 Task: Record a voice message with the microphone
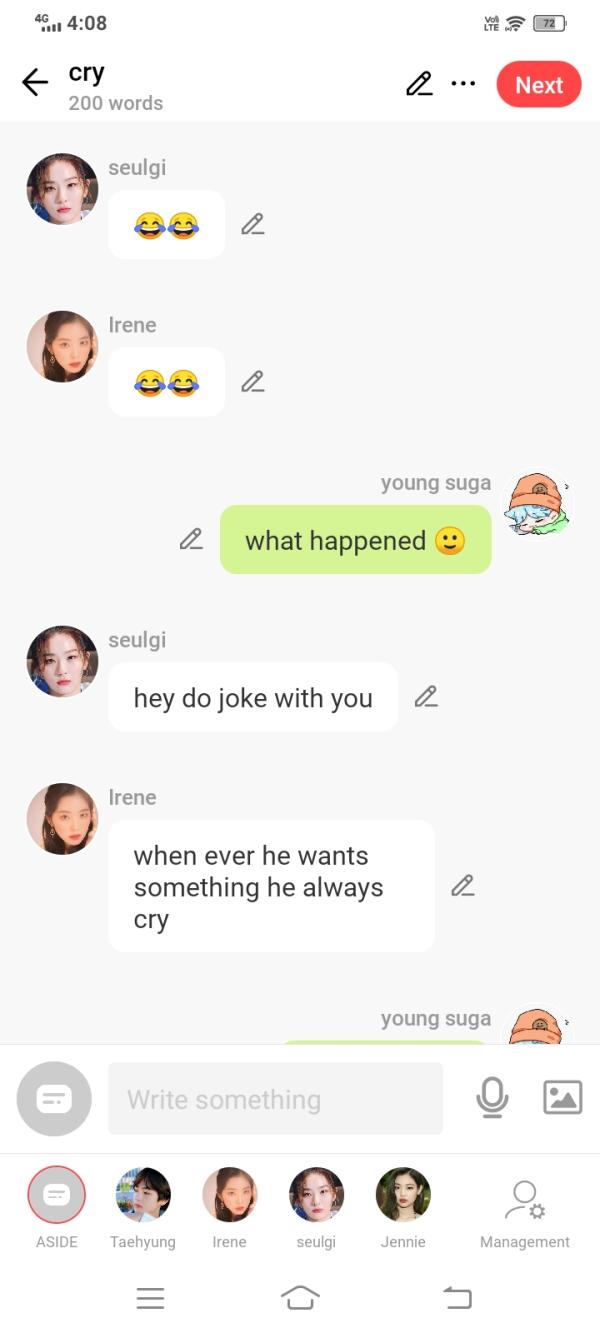tap(492, 1098)
